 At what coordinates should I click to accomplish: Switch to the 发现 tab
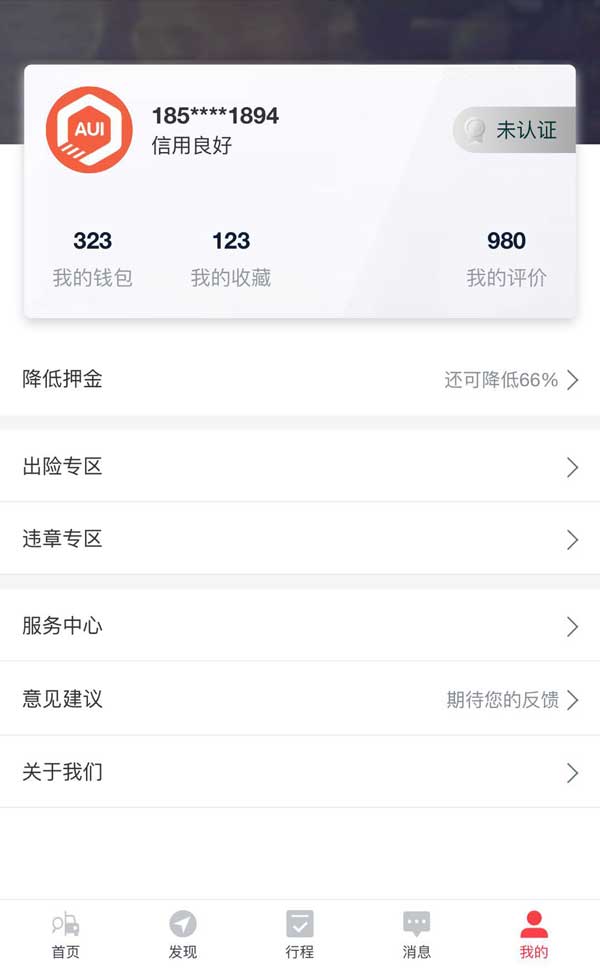(183, 935)
